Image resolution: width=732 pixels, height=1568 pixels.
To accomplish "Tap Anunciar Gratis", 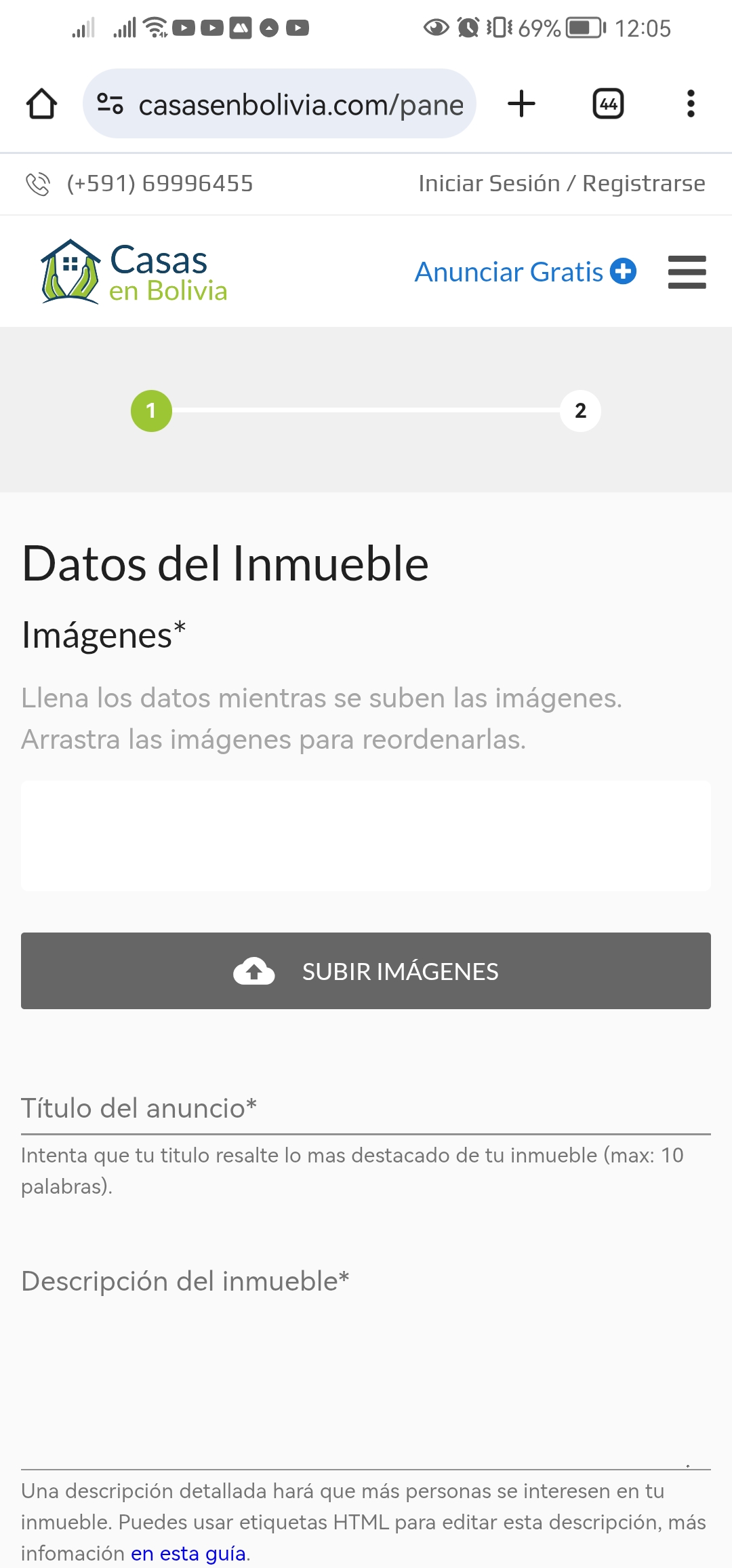I will 525,272.
